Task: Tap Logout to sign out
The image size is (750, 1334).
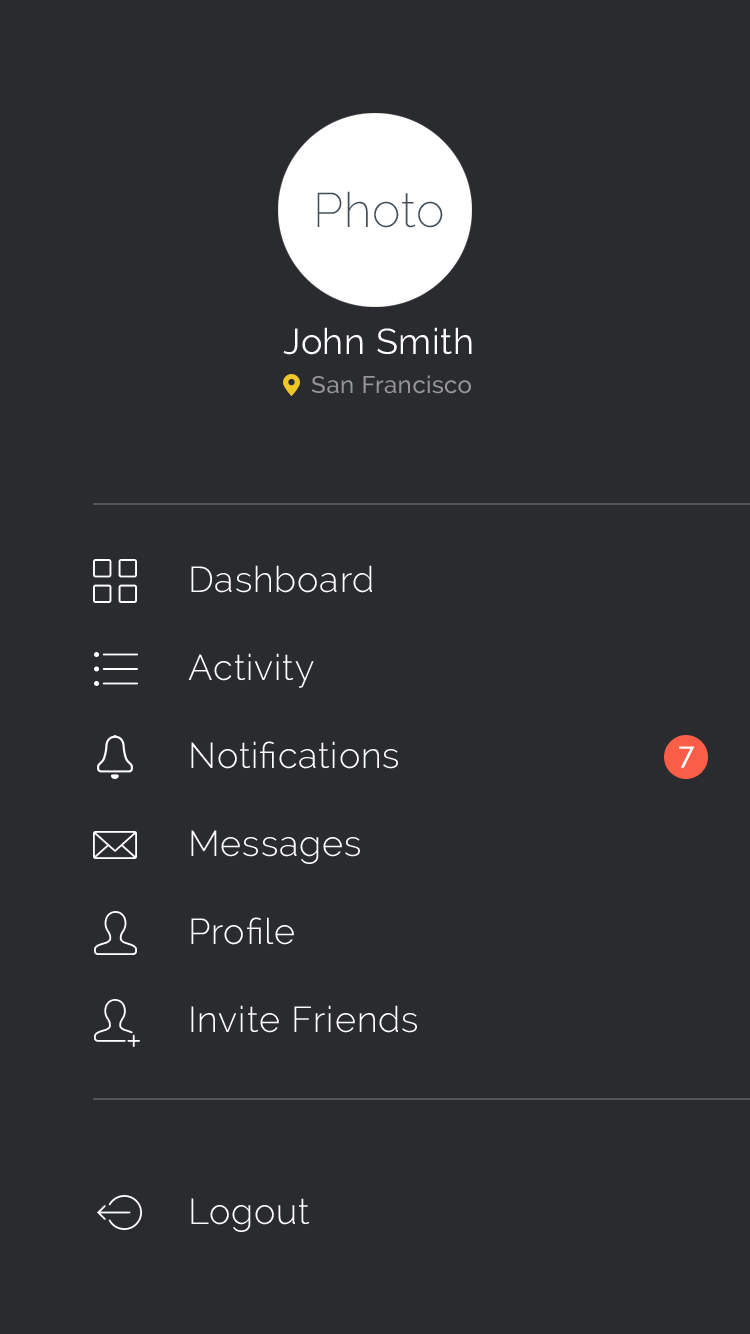Action: (x=249, y=1212)
